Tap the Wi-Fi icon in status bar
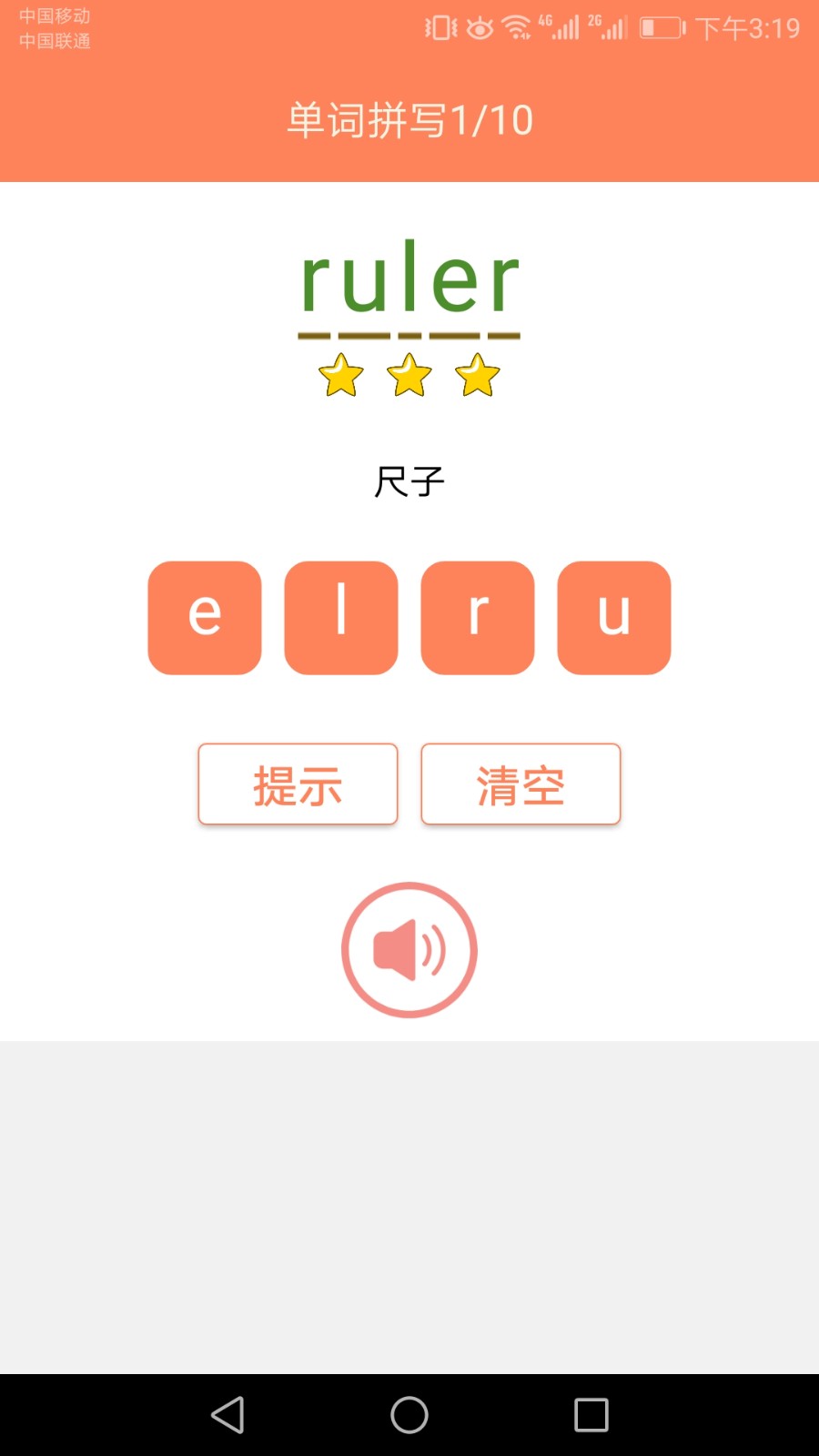 point(516,27)
